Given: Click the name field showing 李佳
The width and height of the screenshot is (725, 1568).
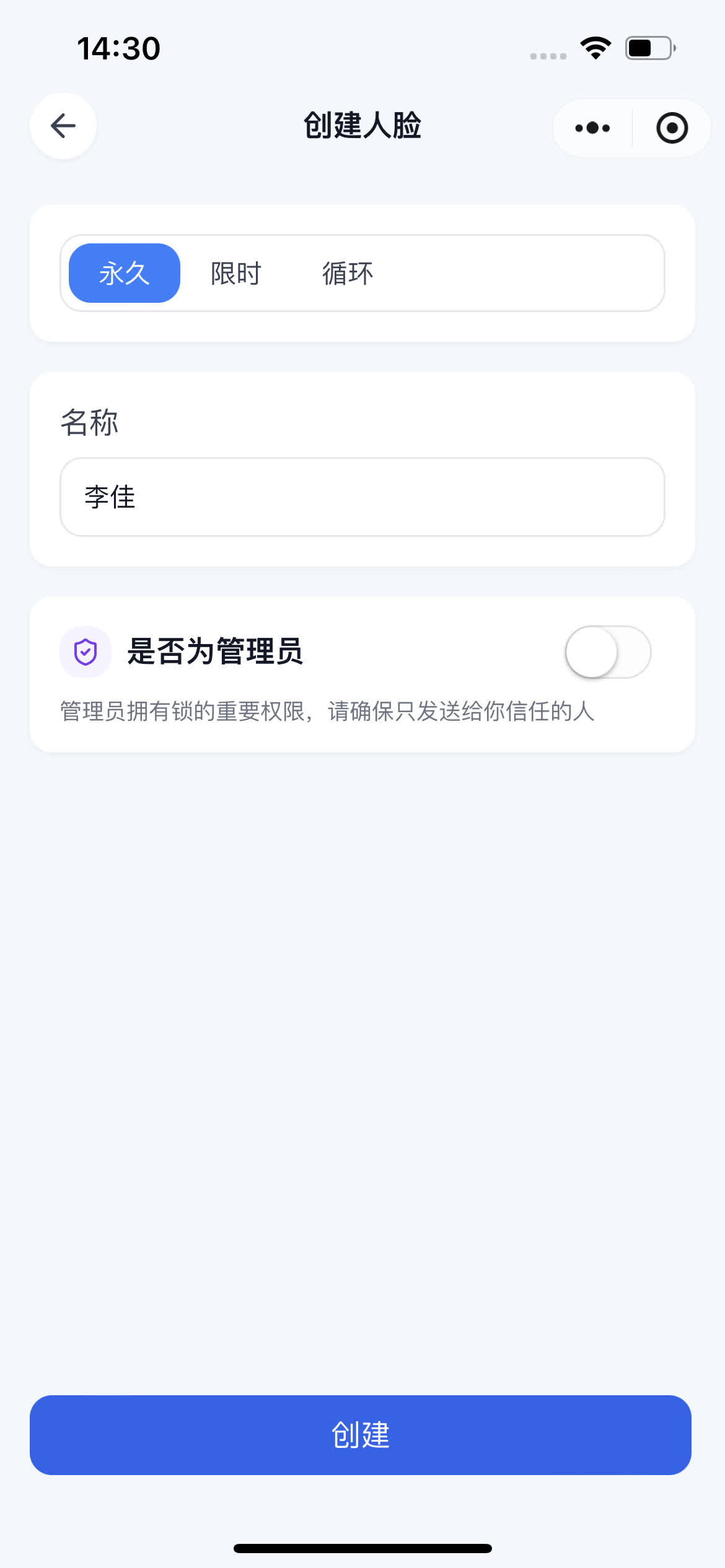Looking at the screenshot, I should pos(362,497).
